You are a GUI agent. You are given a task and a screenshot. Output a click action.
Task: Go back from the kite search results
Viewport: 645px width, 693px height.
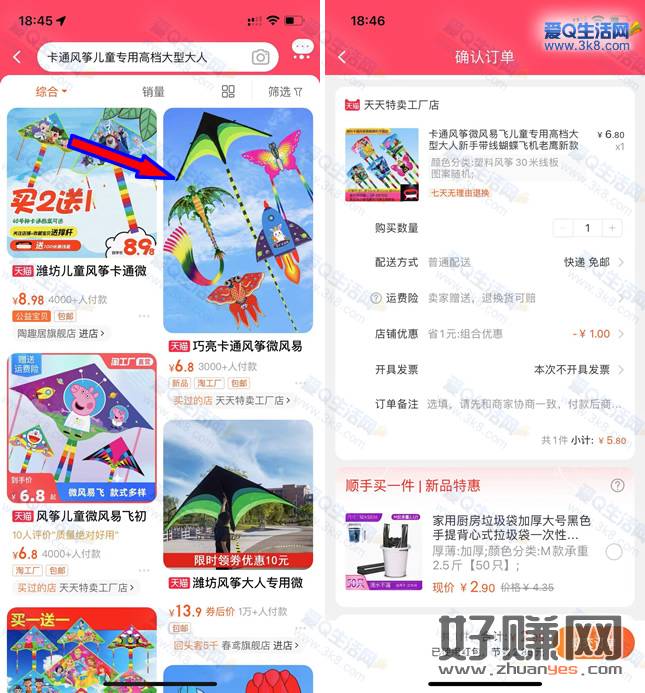(x=17, y=57)
